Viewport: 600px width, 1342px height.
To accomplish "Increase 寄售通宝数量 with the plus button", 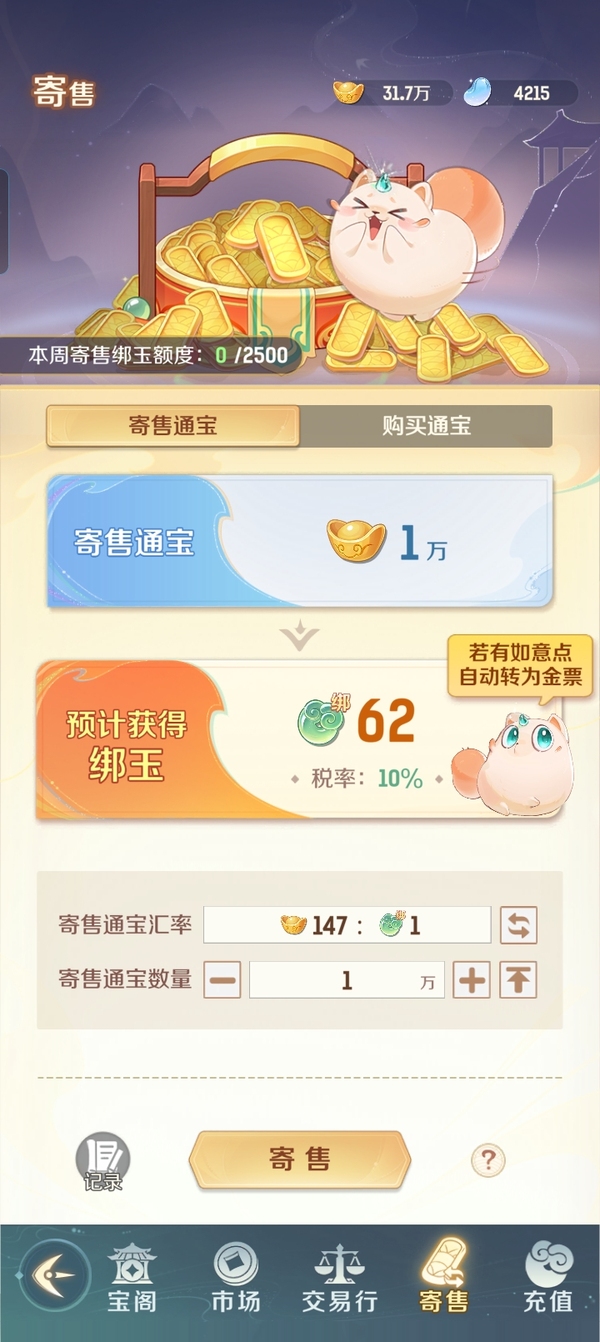I will [472, 981].
